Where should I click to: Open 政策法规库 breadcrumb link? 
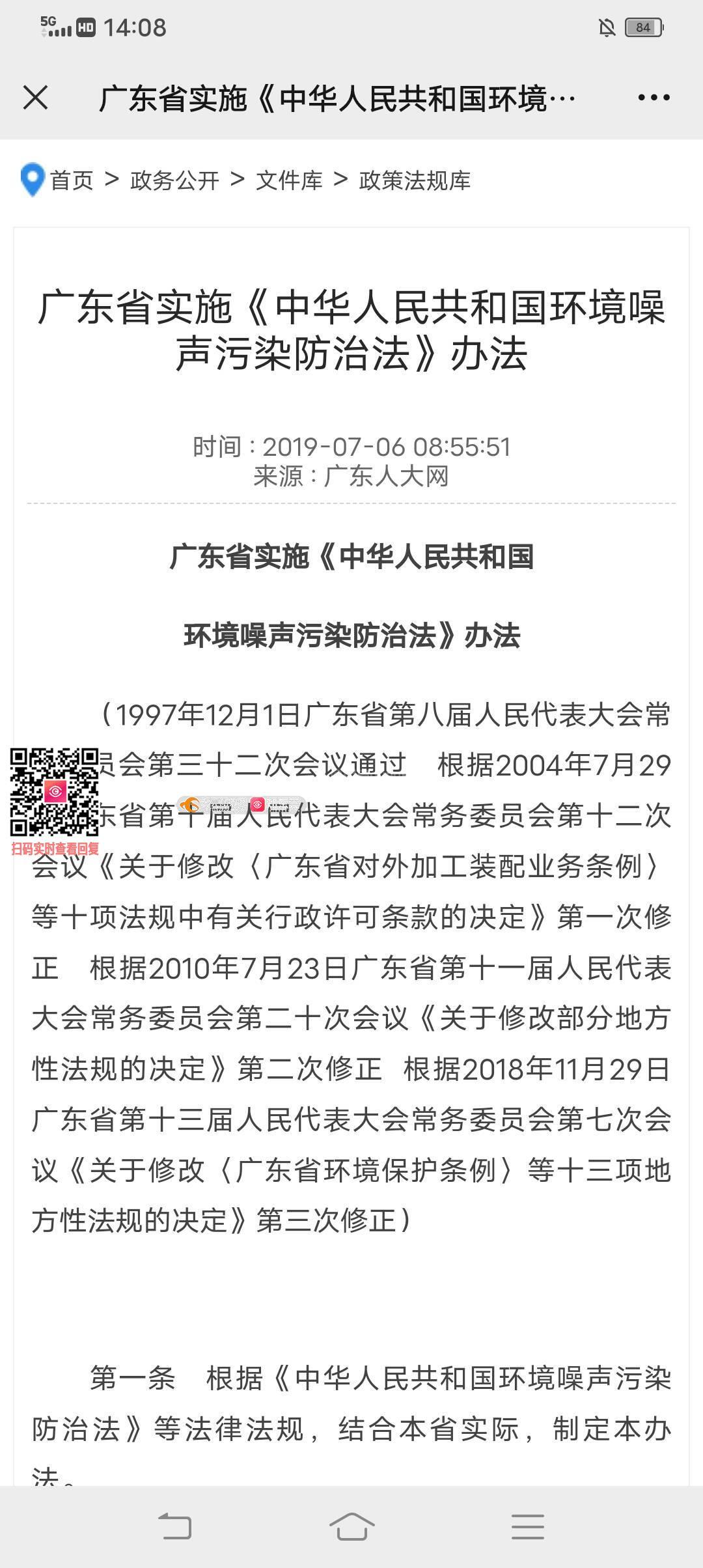pyautogui.click(x=415, y=180)
